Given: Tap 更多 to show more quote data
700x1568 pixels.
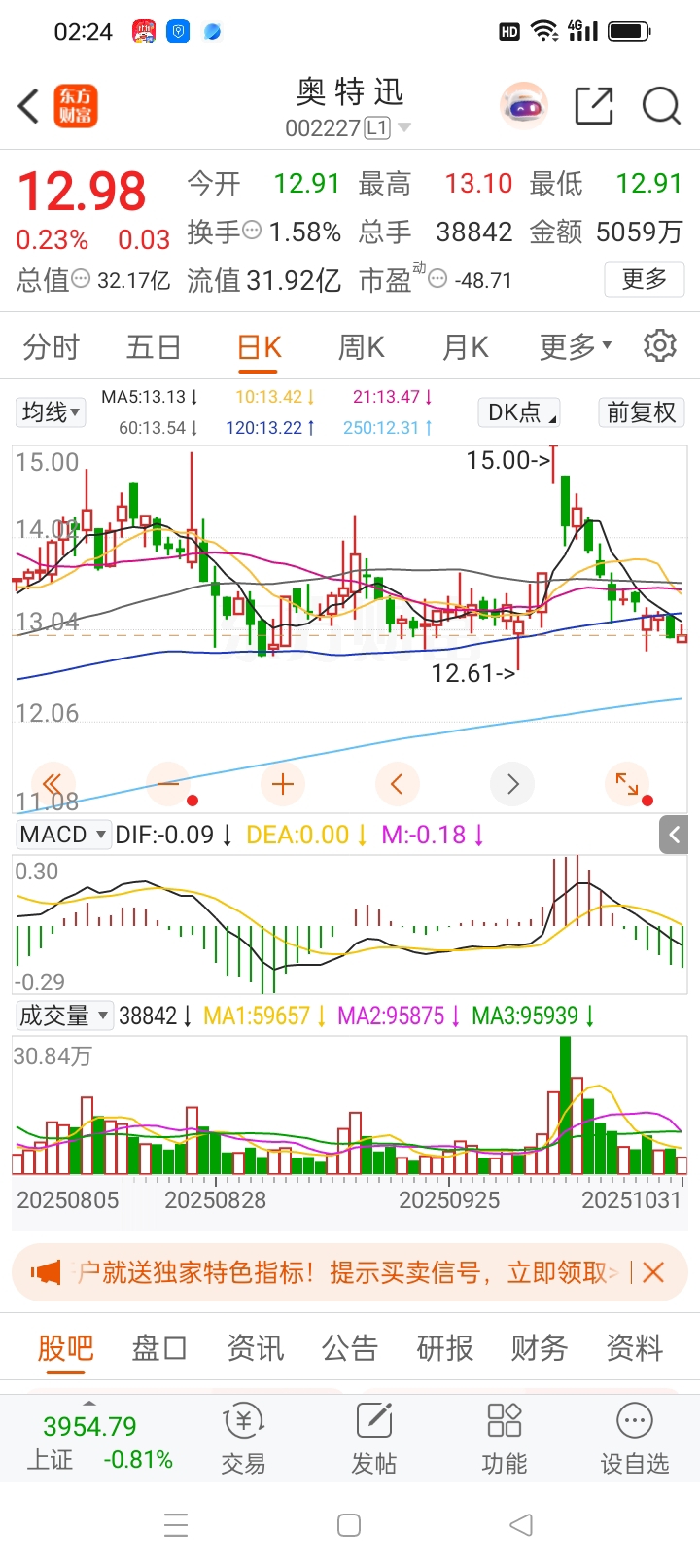Looking at the screenshot, I should [644, 280].
